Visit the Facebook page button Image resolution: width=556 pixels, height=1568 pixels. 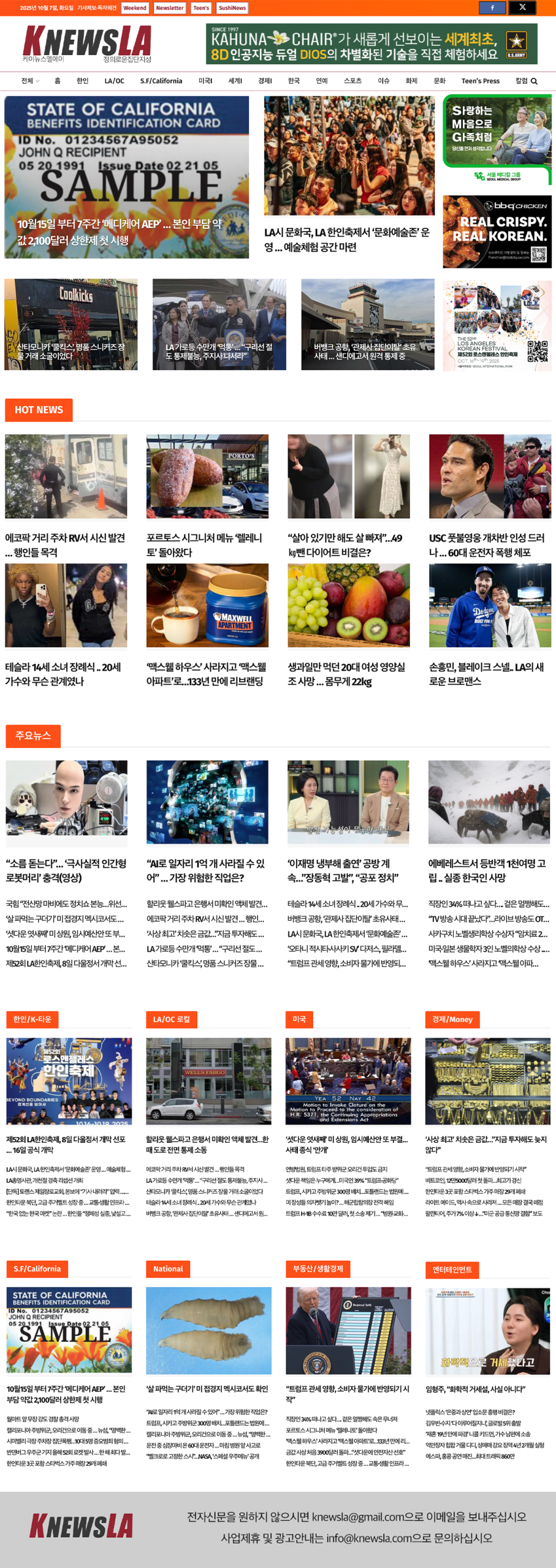point(492,7)
